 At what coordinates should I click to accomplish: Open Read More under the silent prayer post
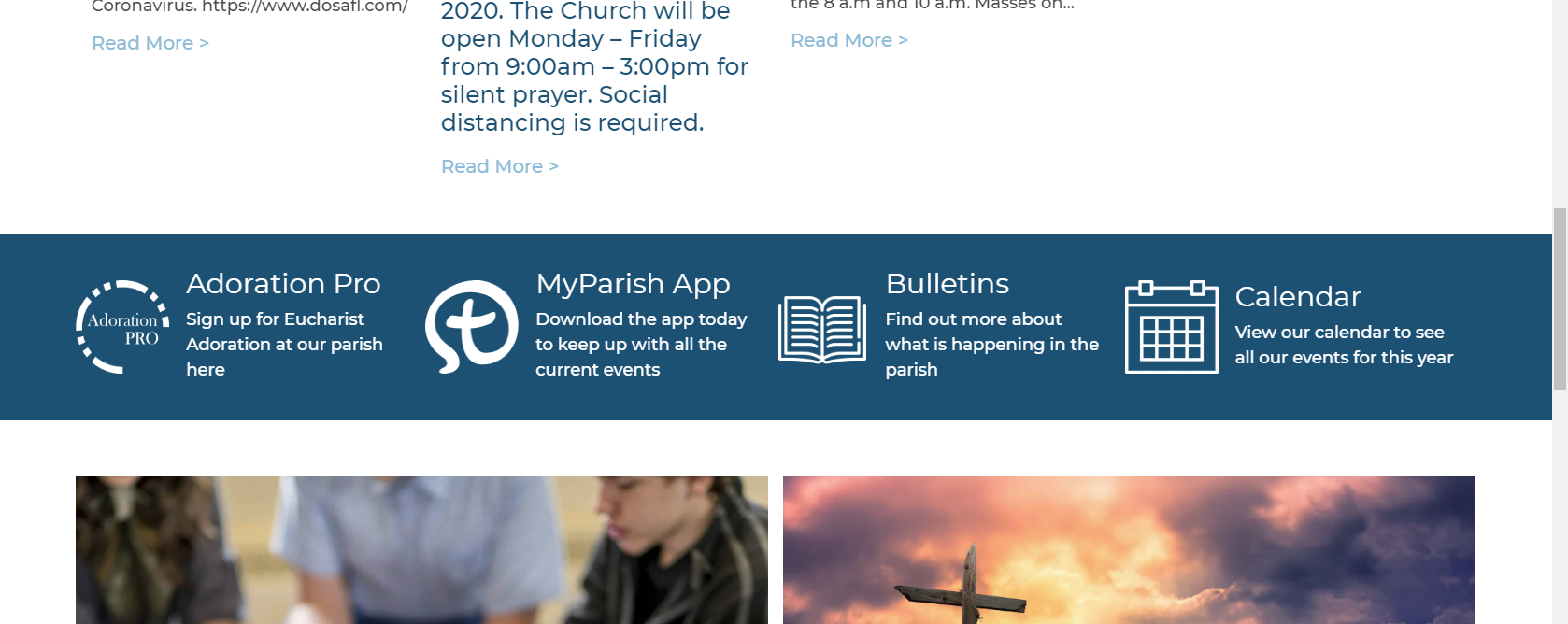[499, 166]
